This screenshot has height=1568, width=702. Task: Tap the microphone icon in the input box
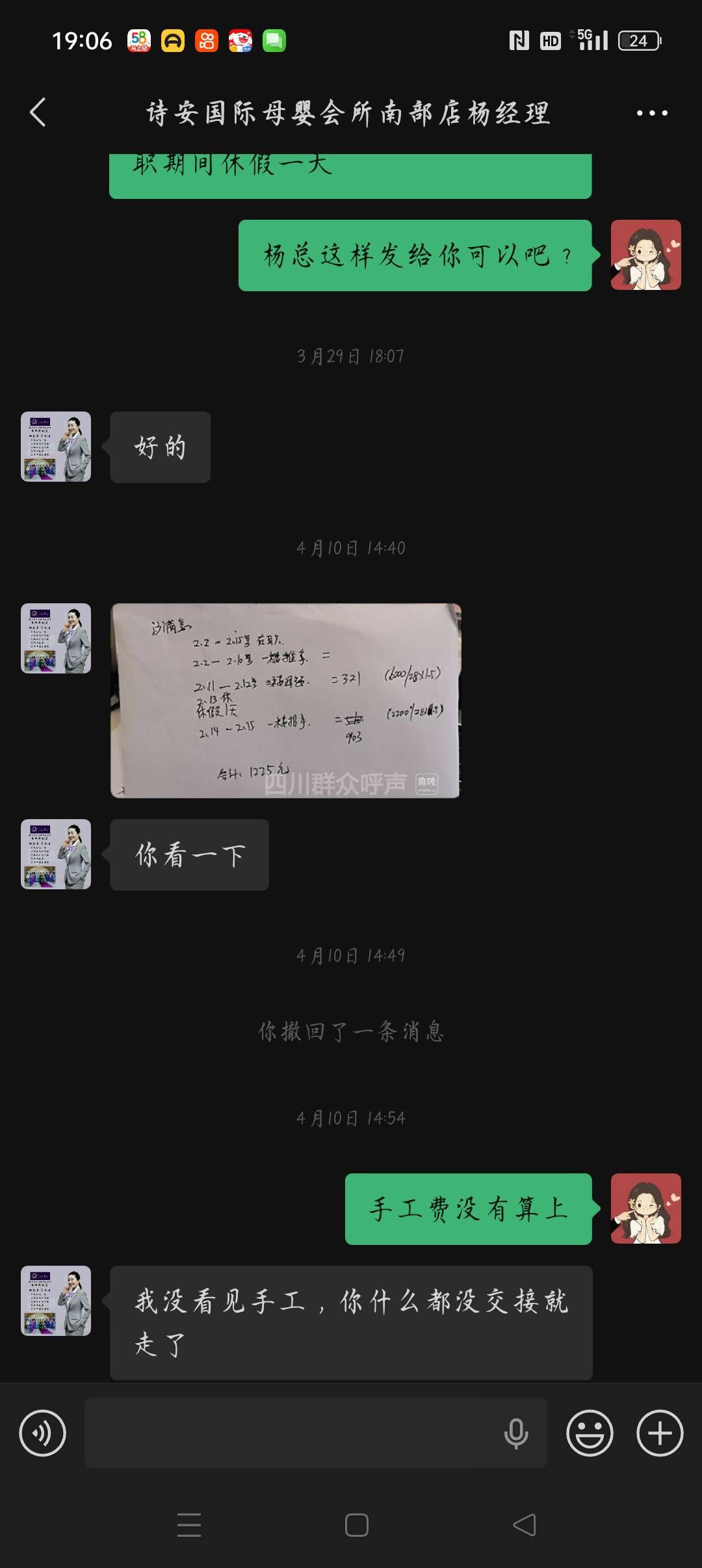pos(516,1433)
